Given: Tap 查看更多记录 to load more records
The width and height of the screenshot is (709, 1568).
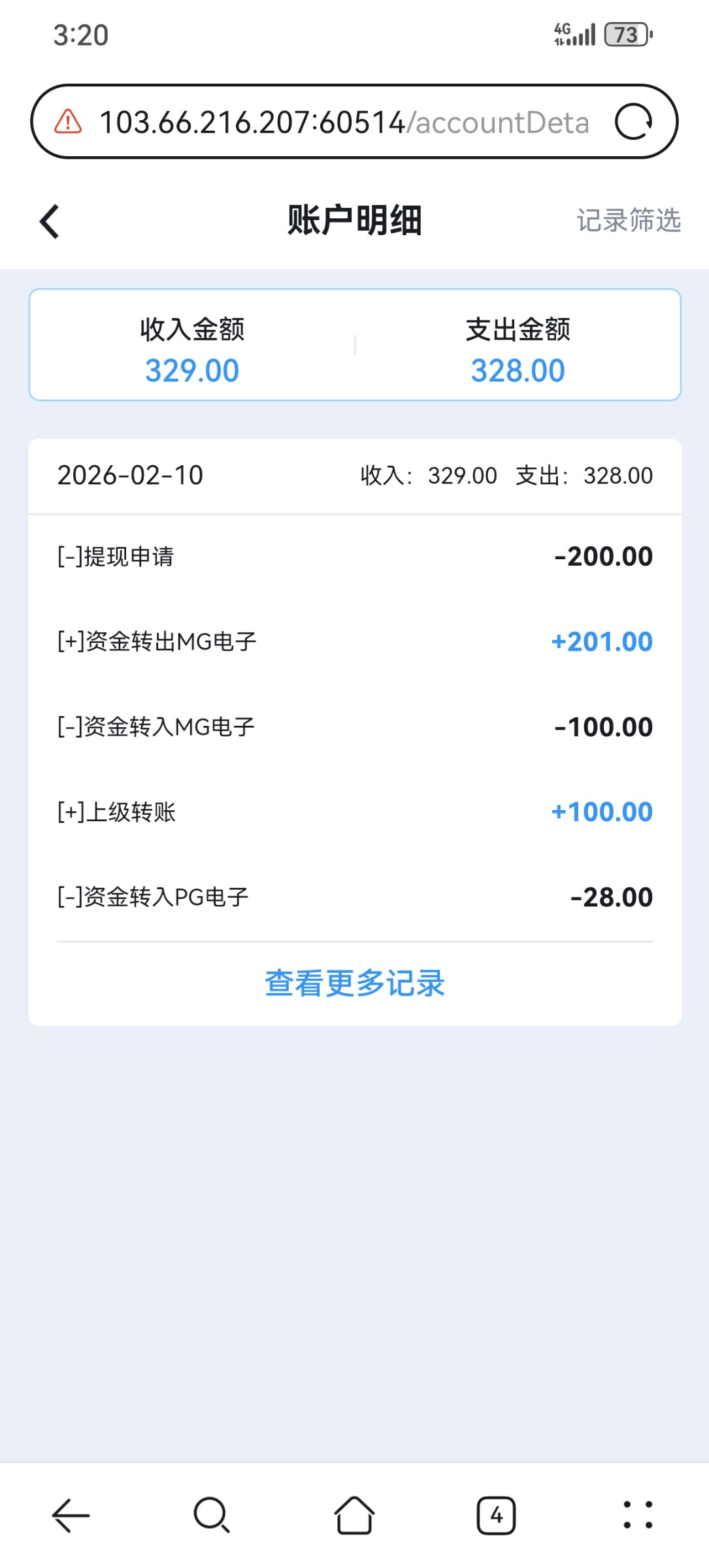Looking at the screenshot, I should (x=354, y=983).
